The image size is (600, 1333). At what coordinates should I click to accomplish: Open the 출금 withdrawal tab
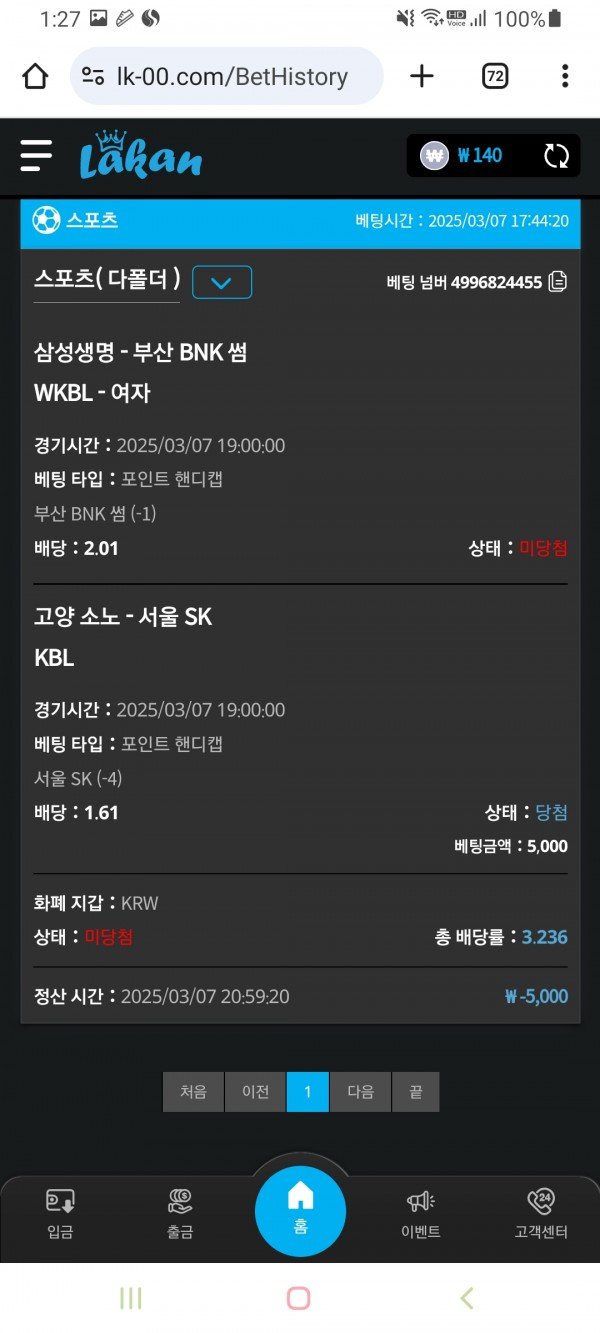(180, 1213)
